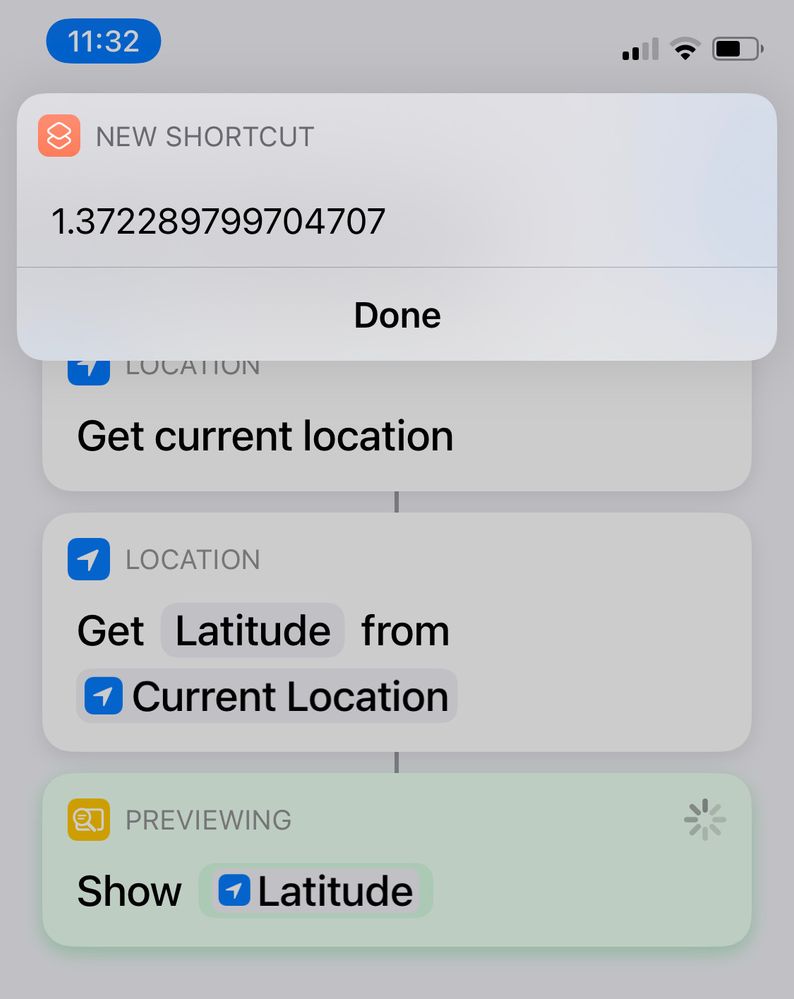Tap Done on the shortcut result
The width and height of the screenshot is (794, 999).
click(x=397, y=315)
